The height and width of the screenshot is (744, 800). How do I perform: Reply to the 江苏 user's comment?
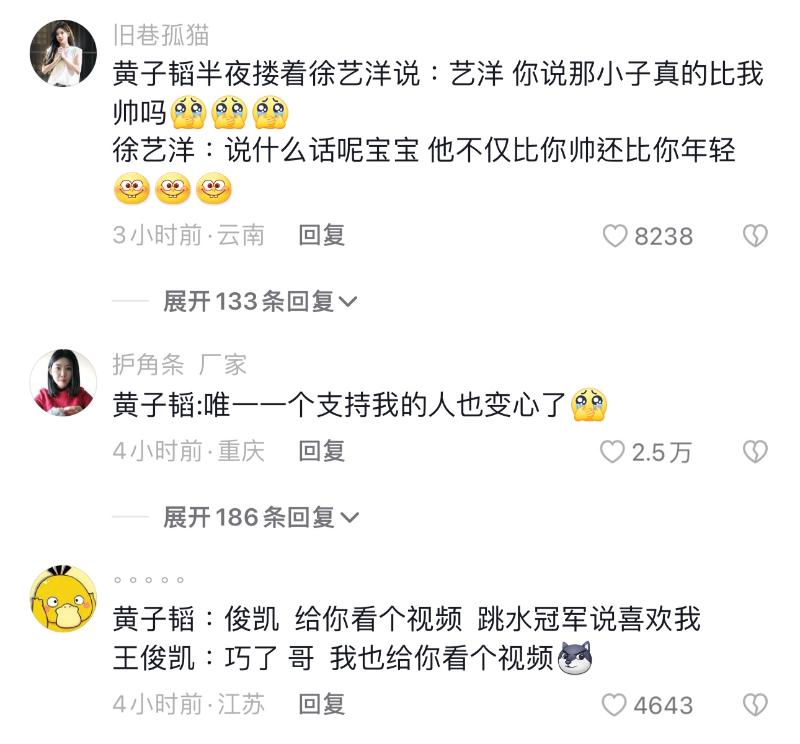(x=322, y=704)
